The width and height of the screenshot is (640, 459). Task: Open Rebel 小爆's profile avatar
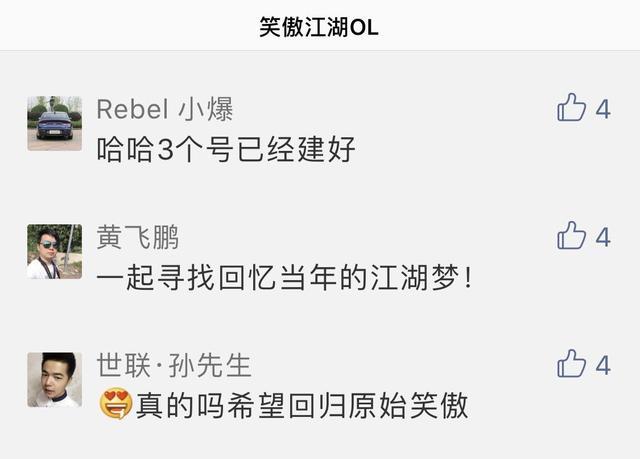click(54, 124)
